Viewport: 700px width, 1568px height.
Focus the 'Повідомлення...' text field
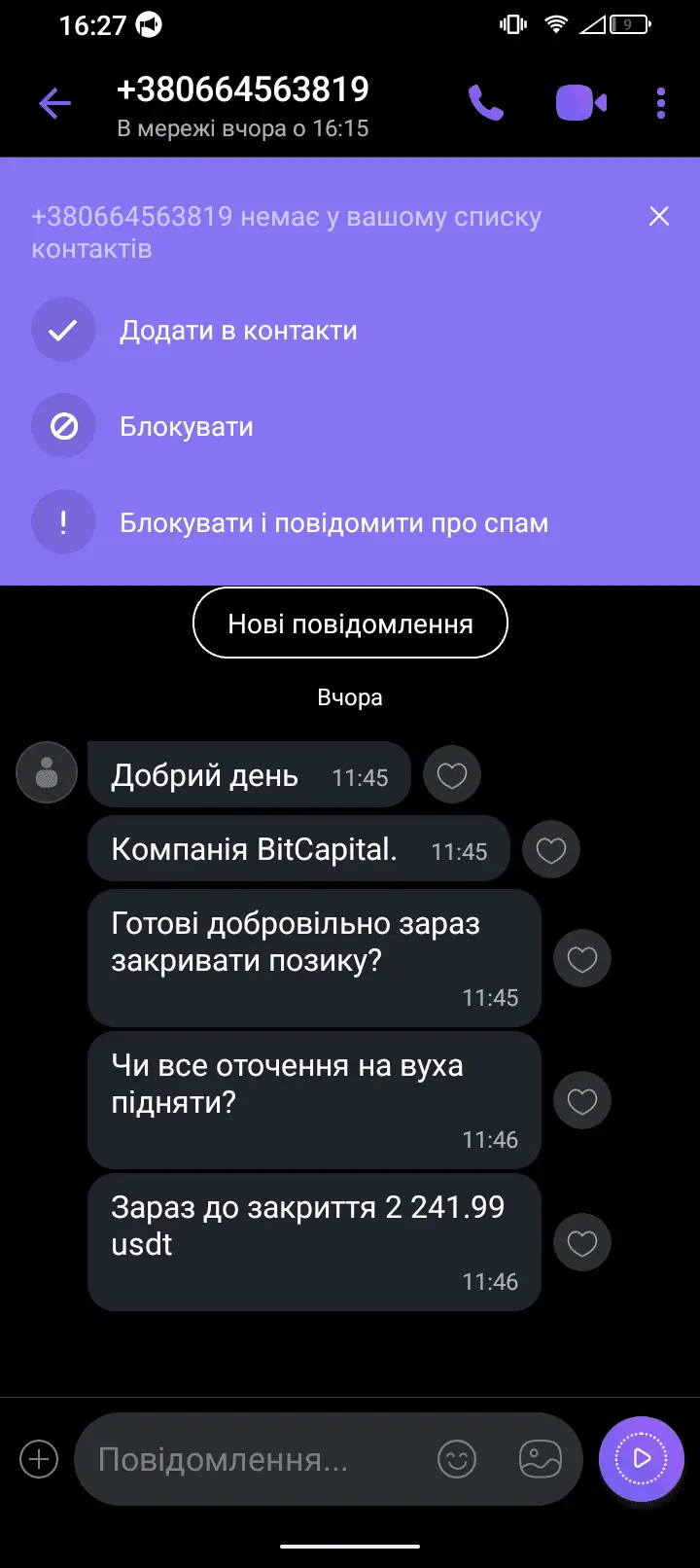tap(253, 1459)
